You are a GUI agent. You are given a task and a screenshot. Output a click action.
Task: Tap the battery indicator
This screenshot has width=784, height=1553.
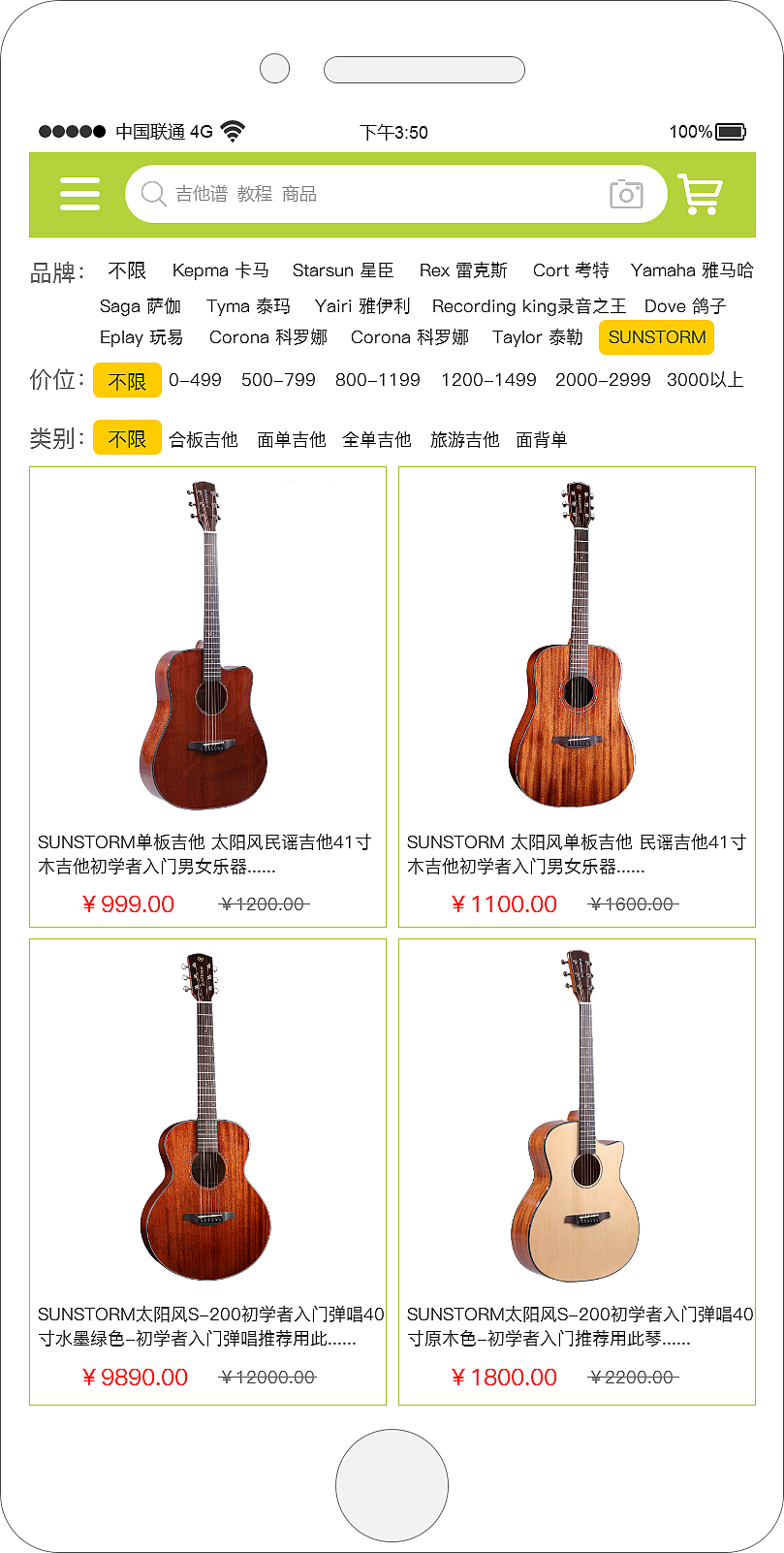tap(729, 130)
